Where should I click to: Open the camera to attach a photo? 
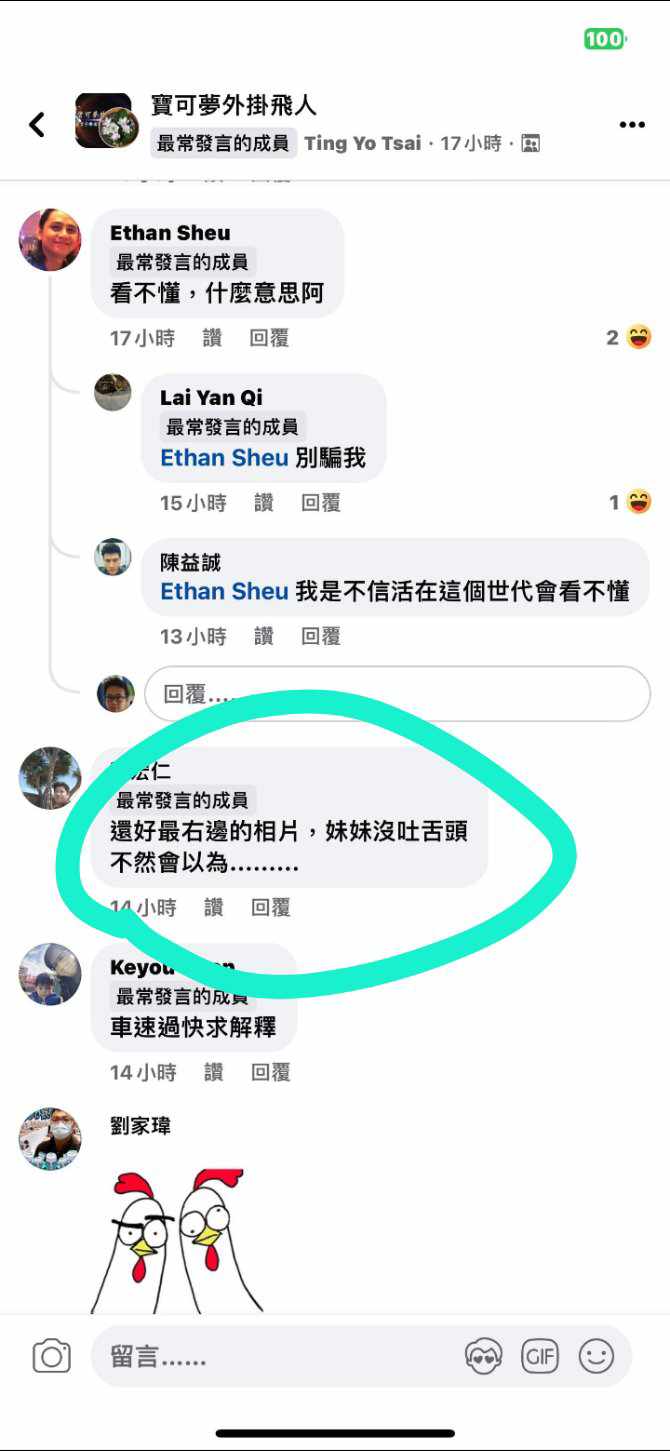[x=51, y=1356]
